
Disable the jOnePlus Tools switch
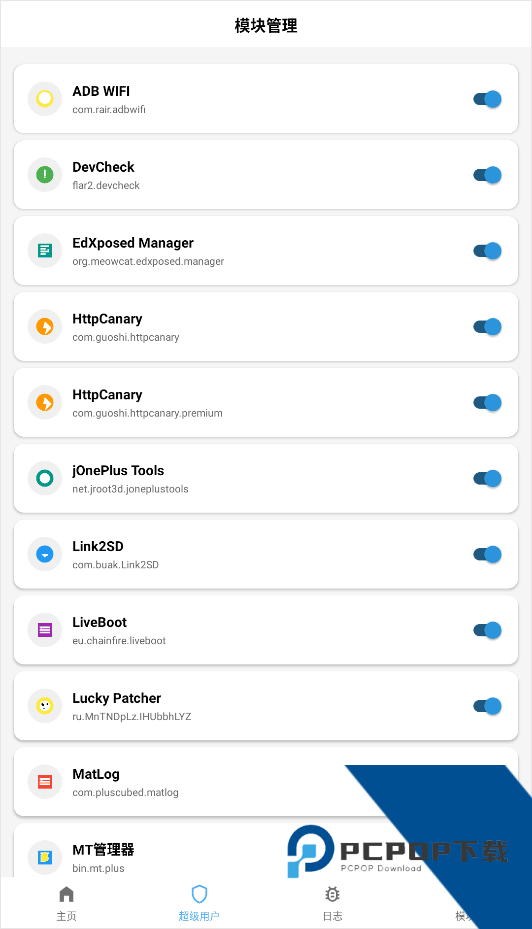pos(487,478)
